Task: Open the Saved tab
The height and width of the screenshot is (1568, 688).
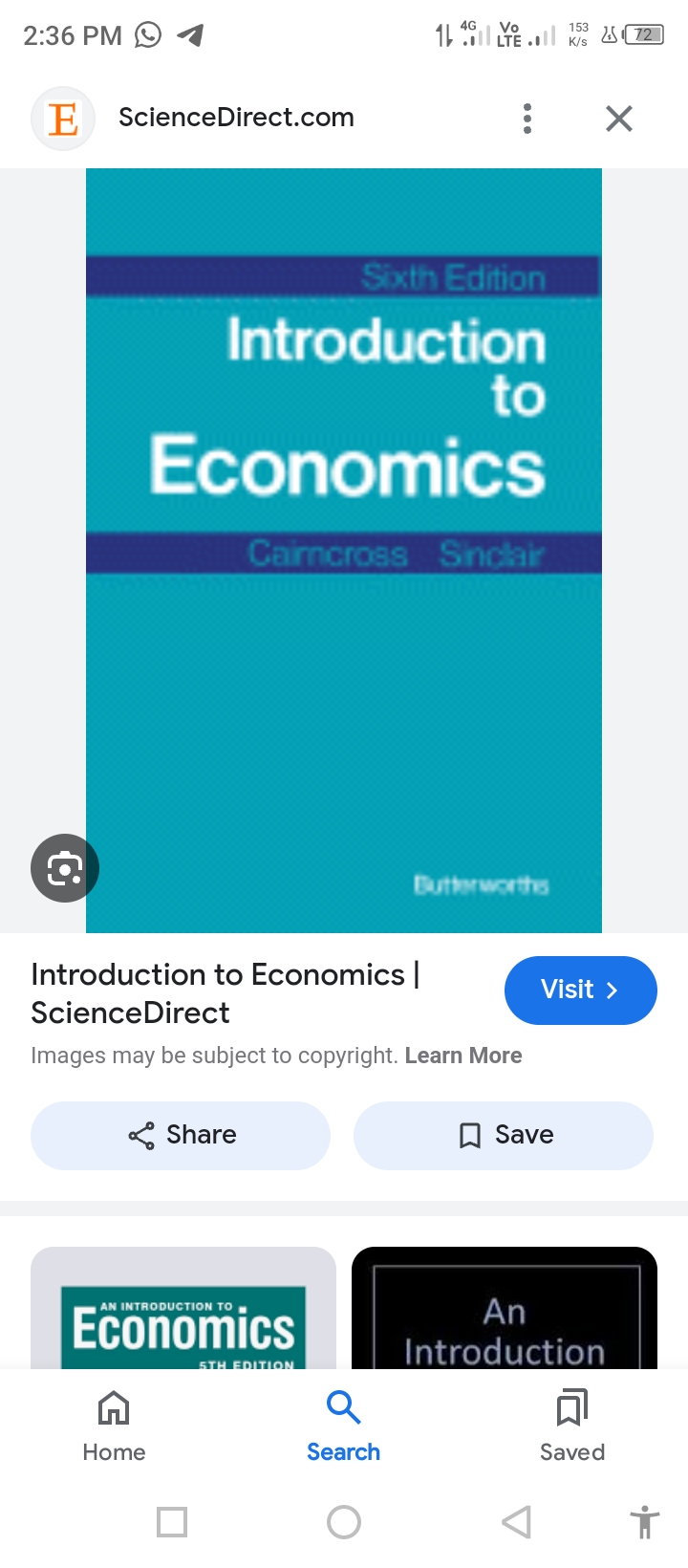Action: pos(571,1426)
